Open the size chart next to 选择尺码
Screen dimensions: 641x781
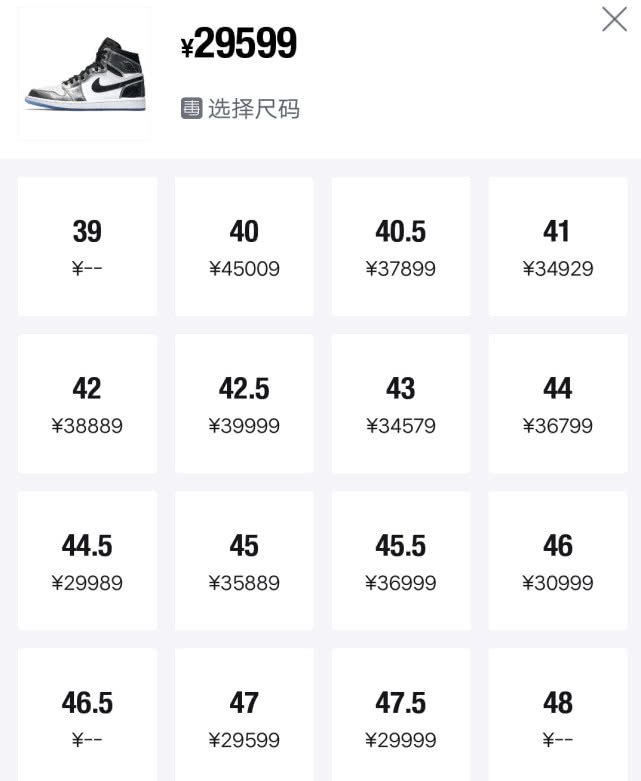(x=192, y=108)
